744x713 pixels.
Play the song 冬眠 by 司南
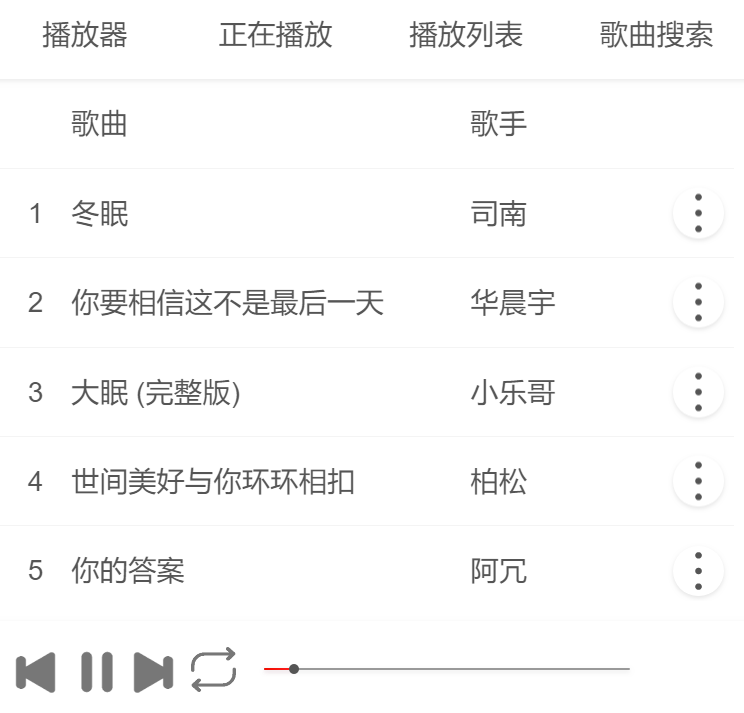coord(100,213)
